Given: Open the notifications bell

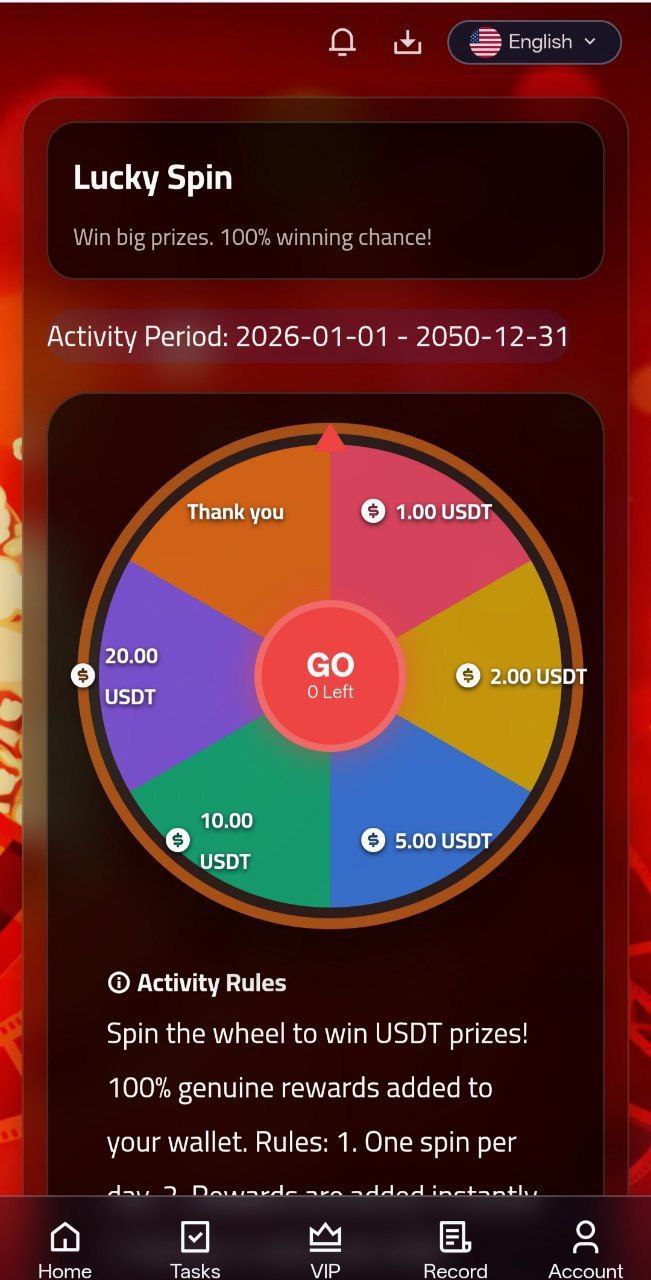Looking at the screenshot, I should pyautogui.click(x=342, y=42).
